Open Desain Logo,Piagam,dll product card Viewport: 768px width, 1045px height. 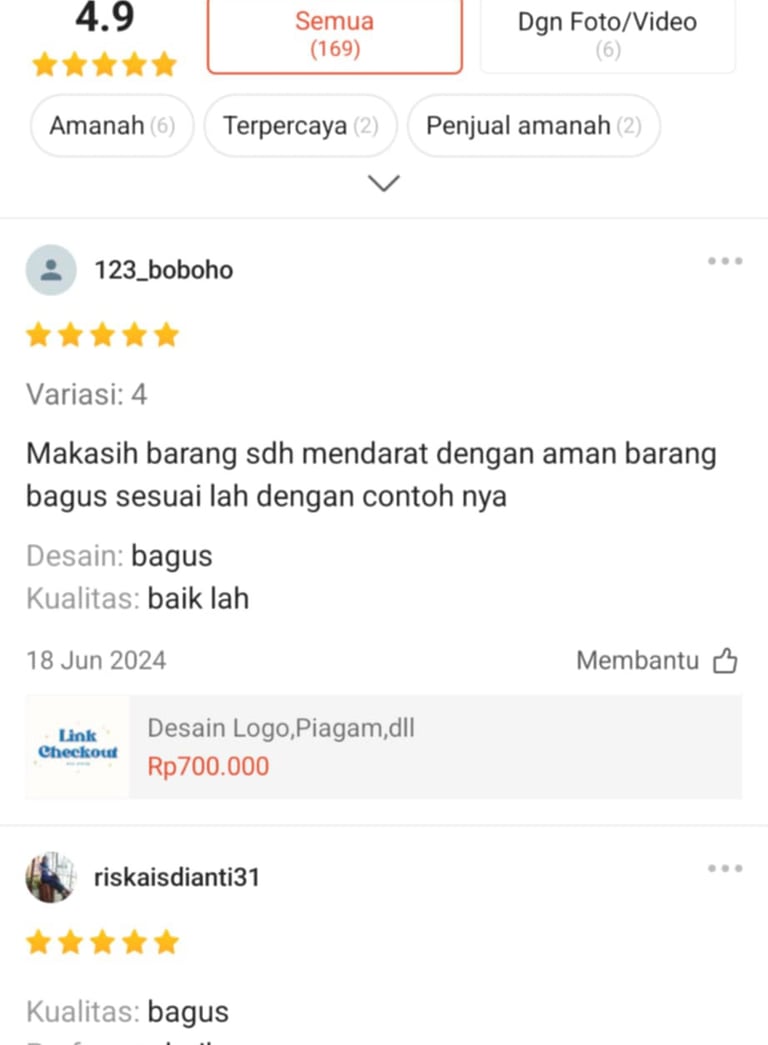coord(384,747)
